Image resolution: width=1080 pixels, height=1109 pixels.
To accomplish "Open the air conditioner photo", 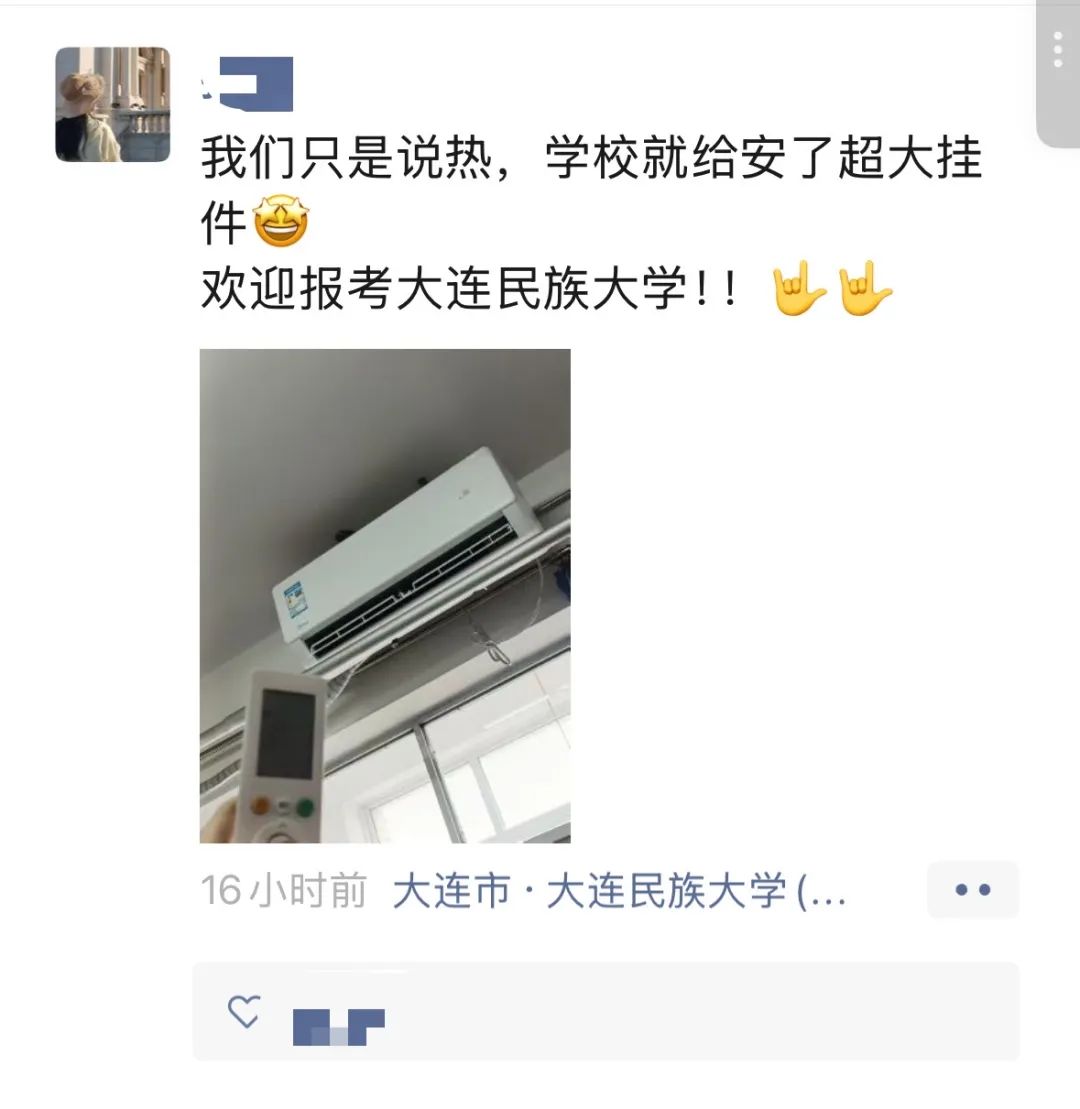I will pyautogui.click(x=385, y=595).
